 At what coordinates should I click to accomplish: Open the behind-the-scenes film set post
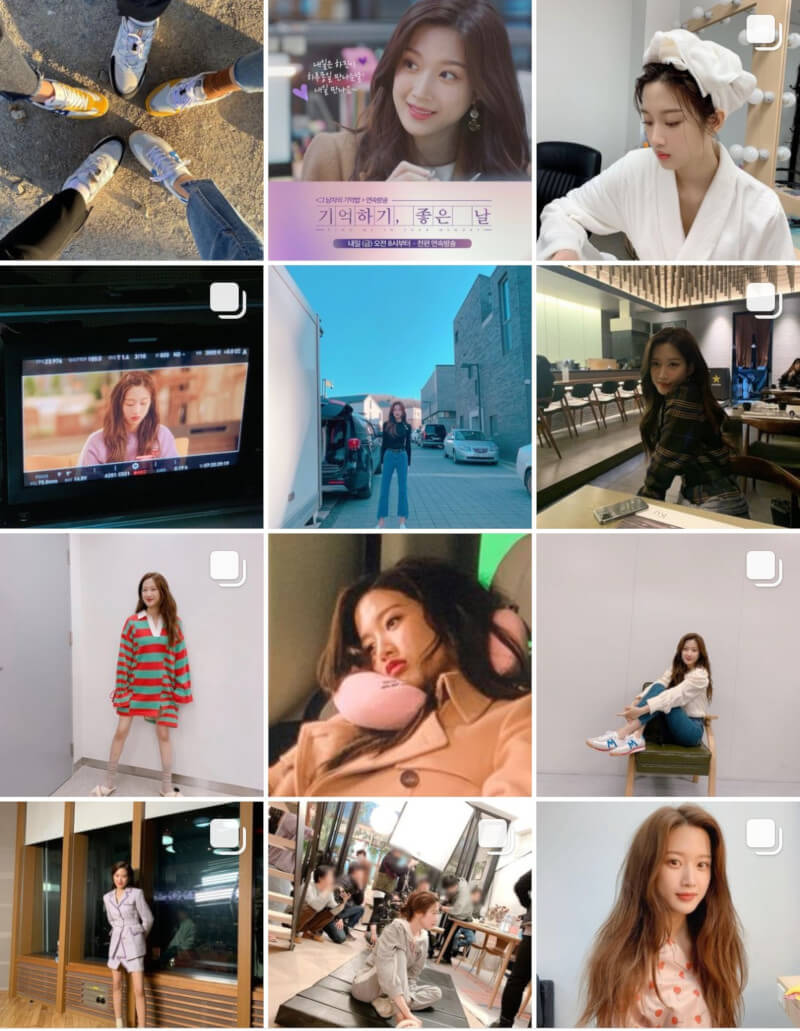[400, 915]
